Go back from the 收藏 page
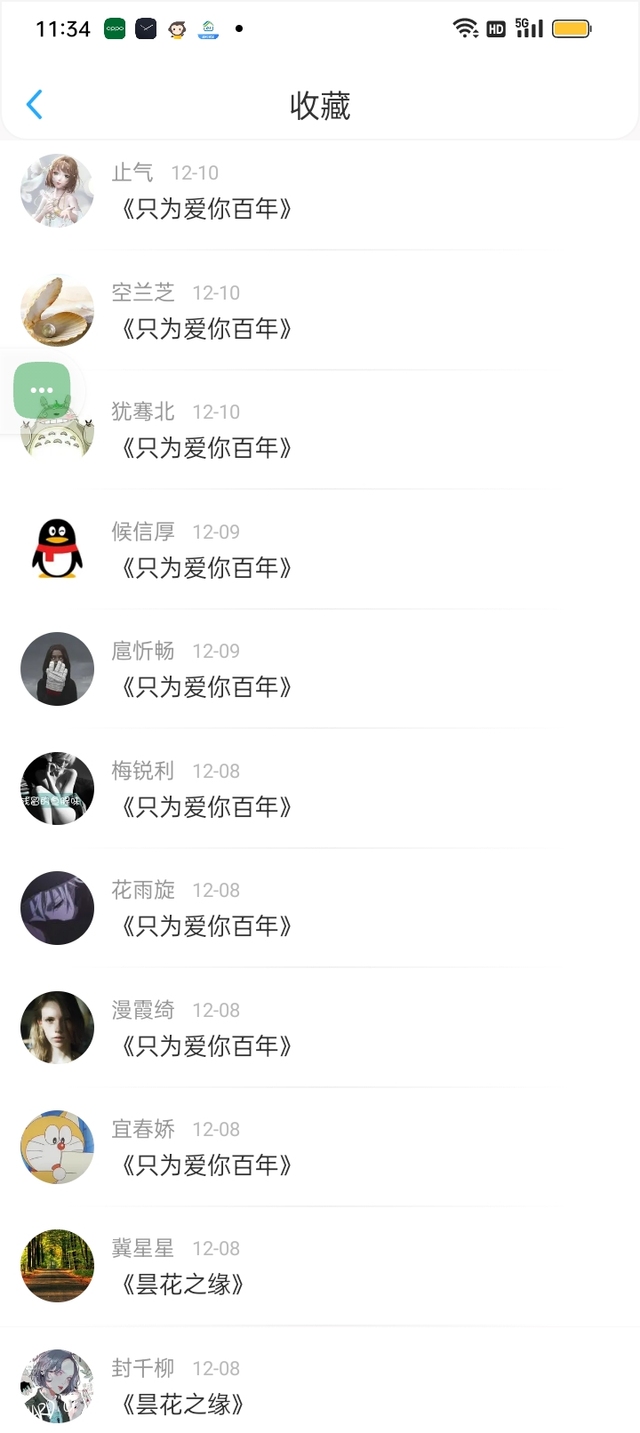Screen dimensions: 640x1433 (x=35, y=105)
